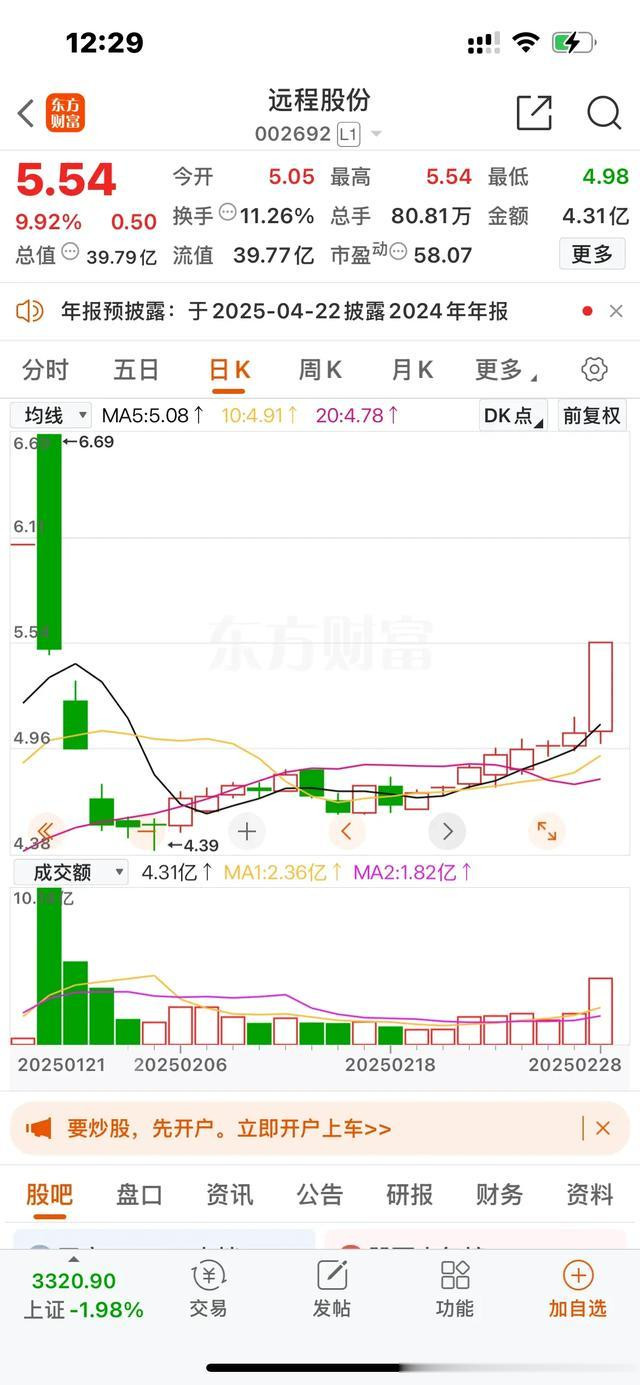640x1385 pixels.
Task: Go back using the top-left arrow
Action: point(26,114)
